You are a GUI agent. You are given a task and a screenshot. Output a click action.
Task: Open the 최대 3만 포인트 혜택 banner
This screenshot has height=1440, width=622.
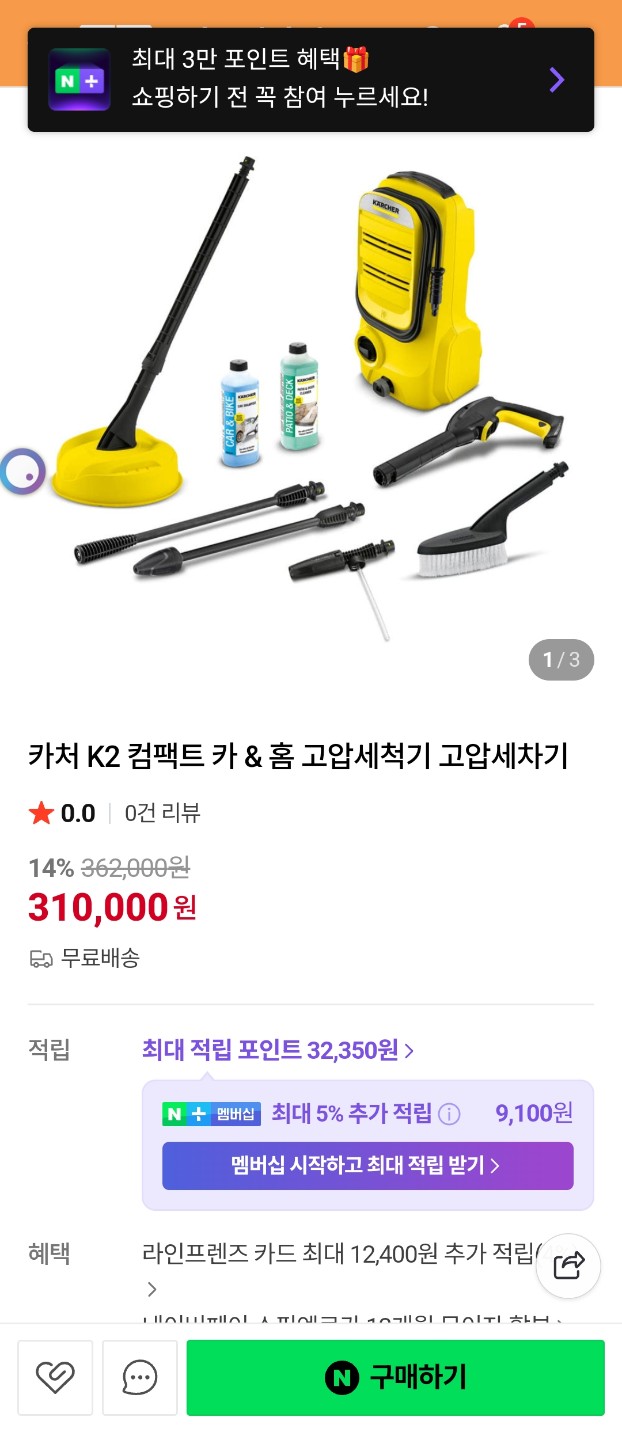click(x=310, y=80)
